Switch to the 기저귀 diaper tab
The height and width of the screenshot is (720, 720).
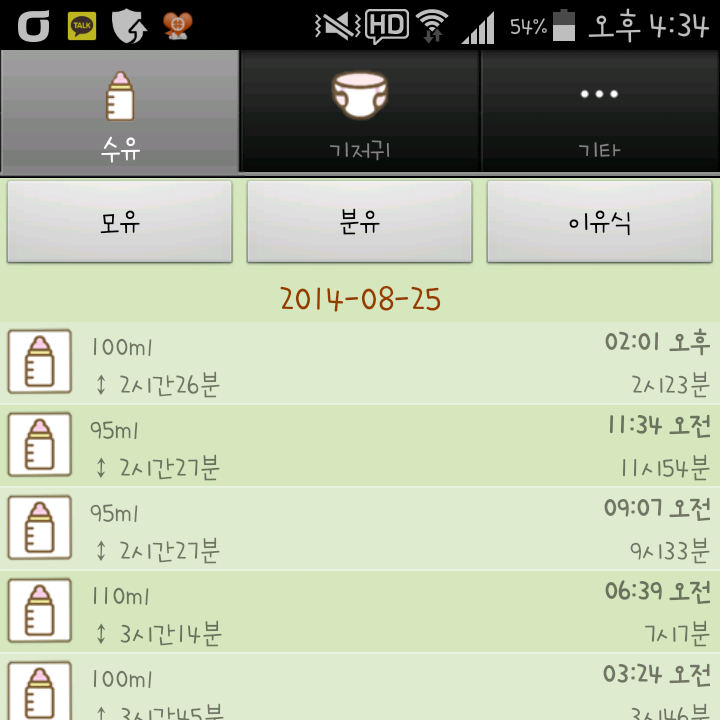[x=360, y=111]
